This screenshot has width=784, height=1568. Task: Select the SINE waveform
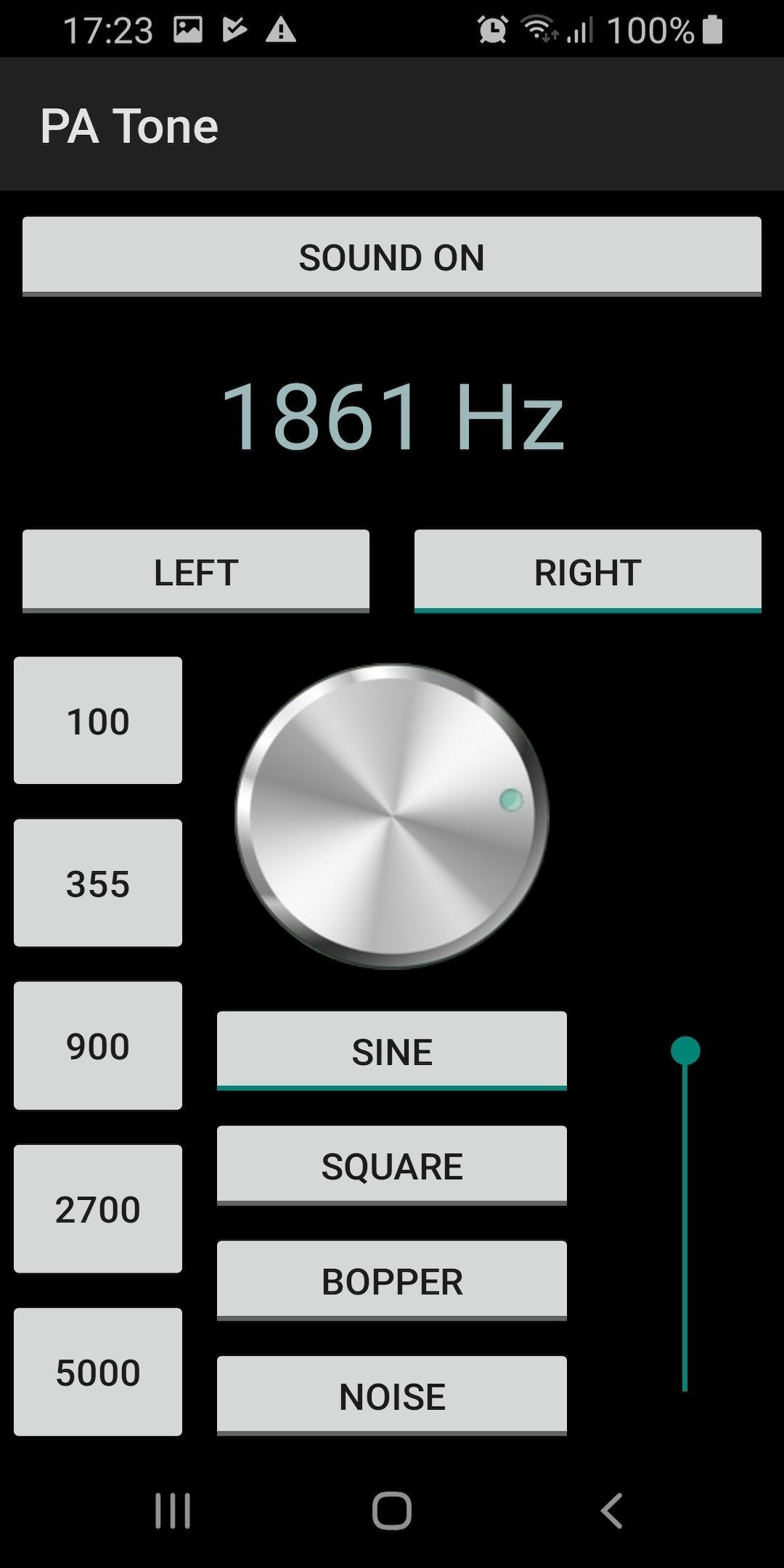pyautogui.click(x=391, y=1050)
